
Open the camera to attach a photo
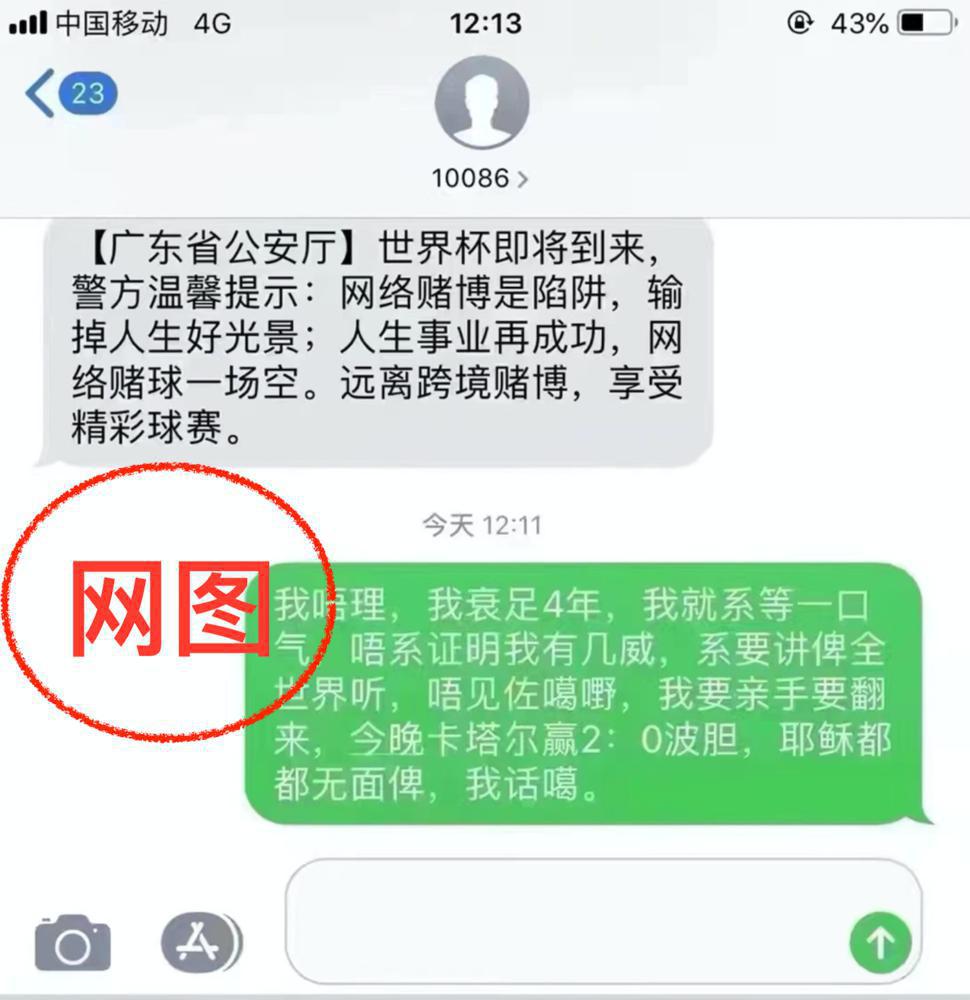72,943
